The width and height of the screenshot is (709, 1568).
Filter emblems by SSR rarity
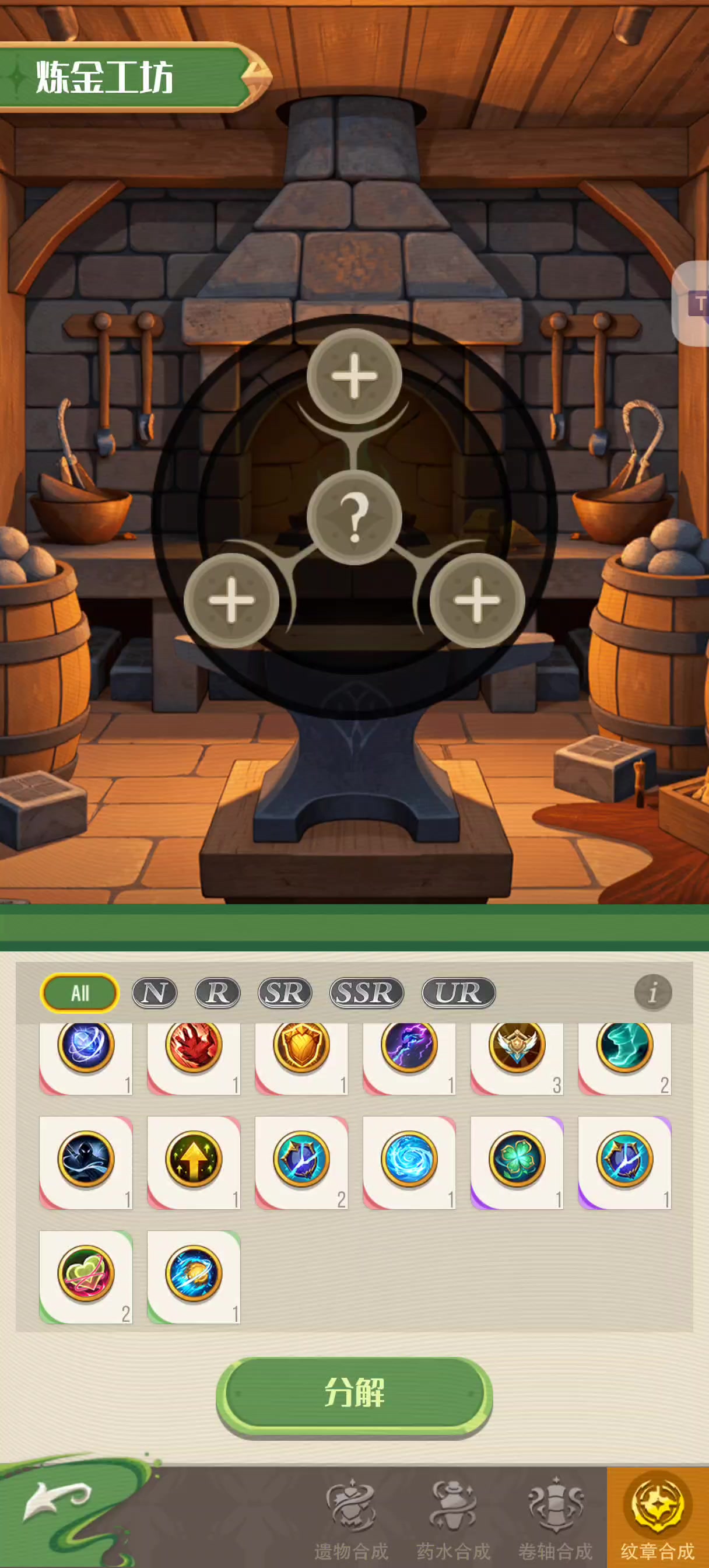pos(366,993)
